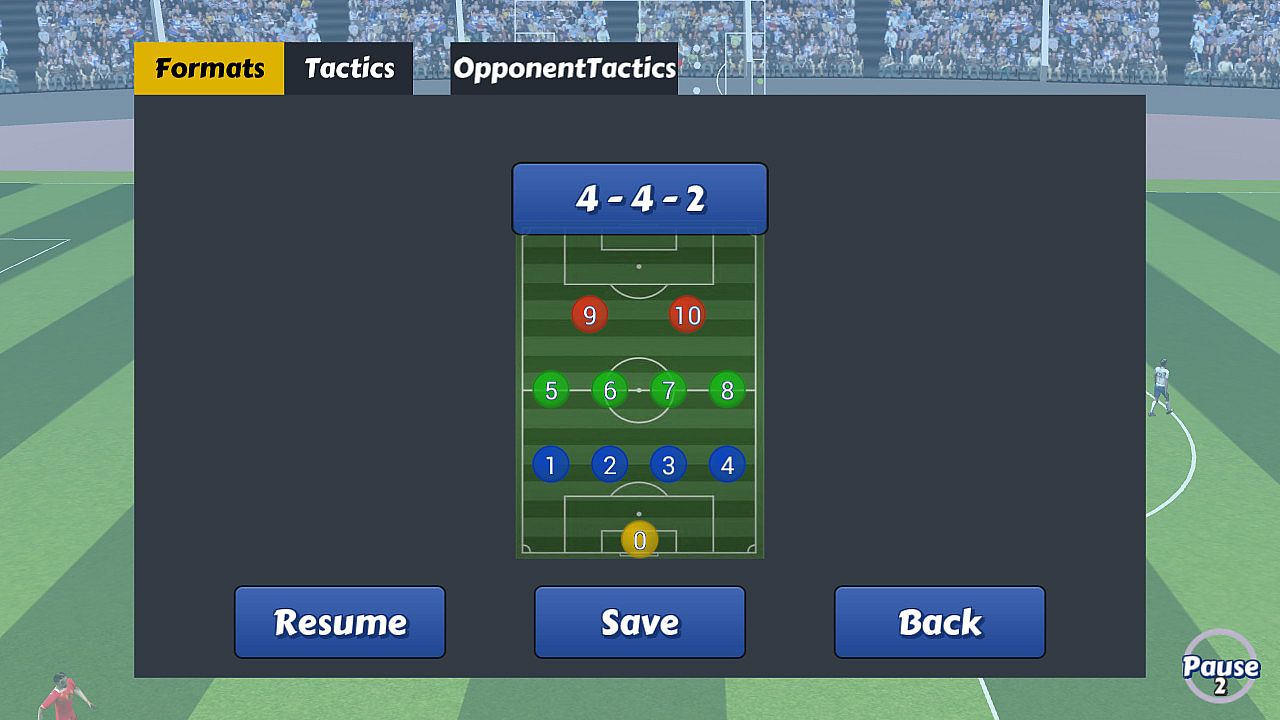This screenshot has height=720, width=1280.
Task: Select striker number 9 on pitch
Action: [590, 315]
